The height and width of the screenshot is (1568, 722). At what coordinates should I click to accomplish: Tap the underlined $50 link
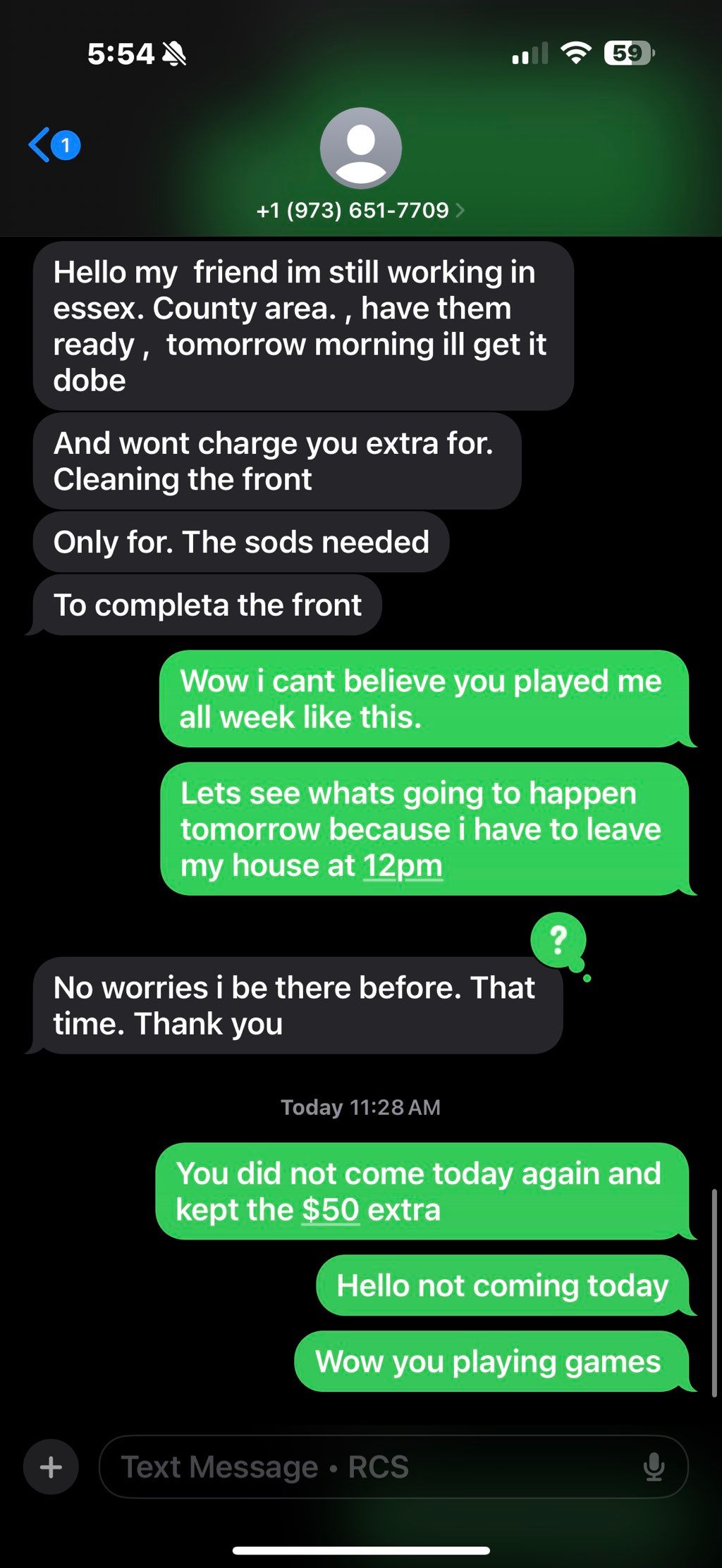point(331,1210)
